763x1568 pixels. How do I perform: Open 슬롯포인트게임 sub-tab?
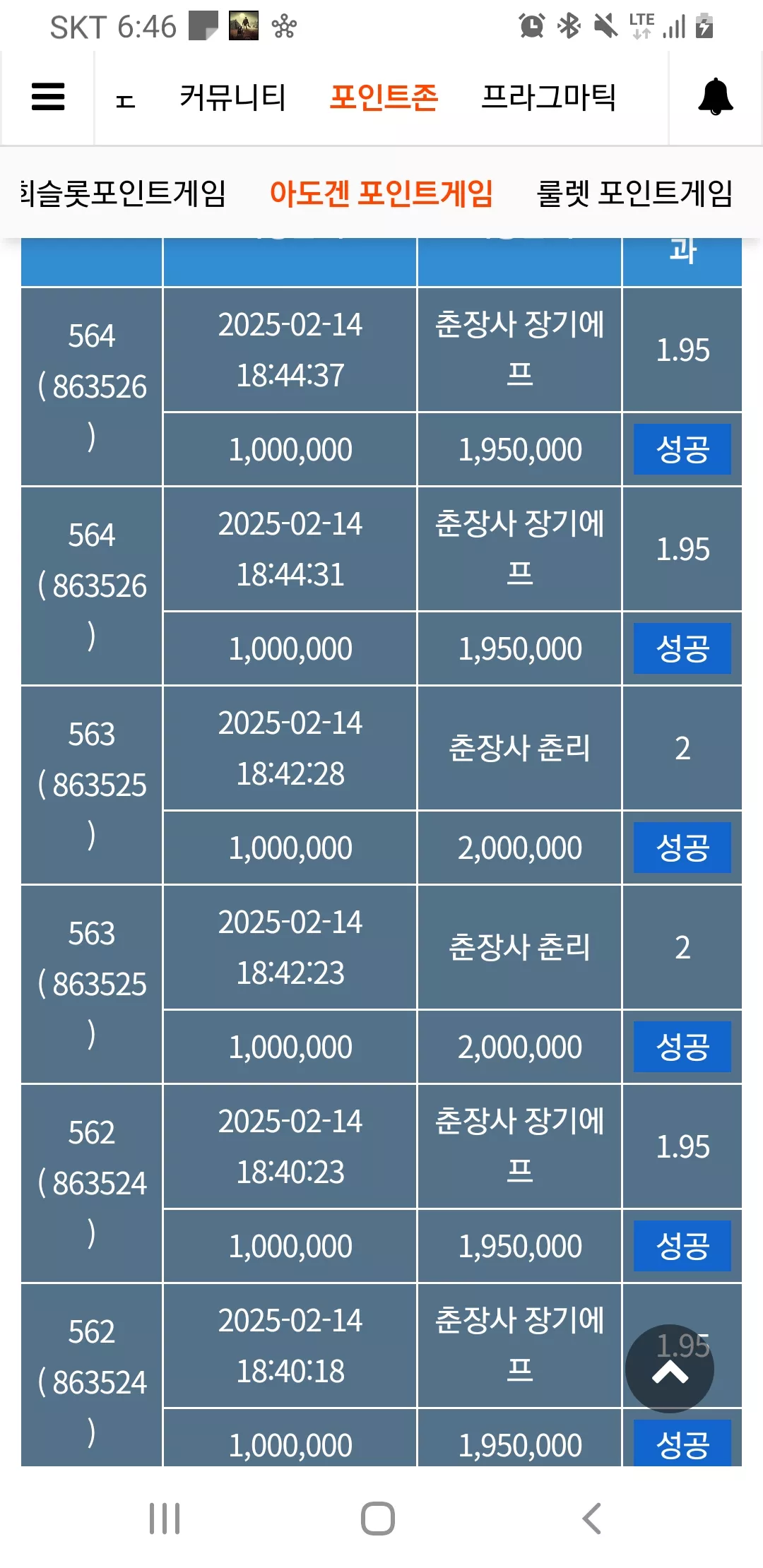click(x=123, y=193)
